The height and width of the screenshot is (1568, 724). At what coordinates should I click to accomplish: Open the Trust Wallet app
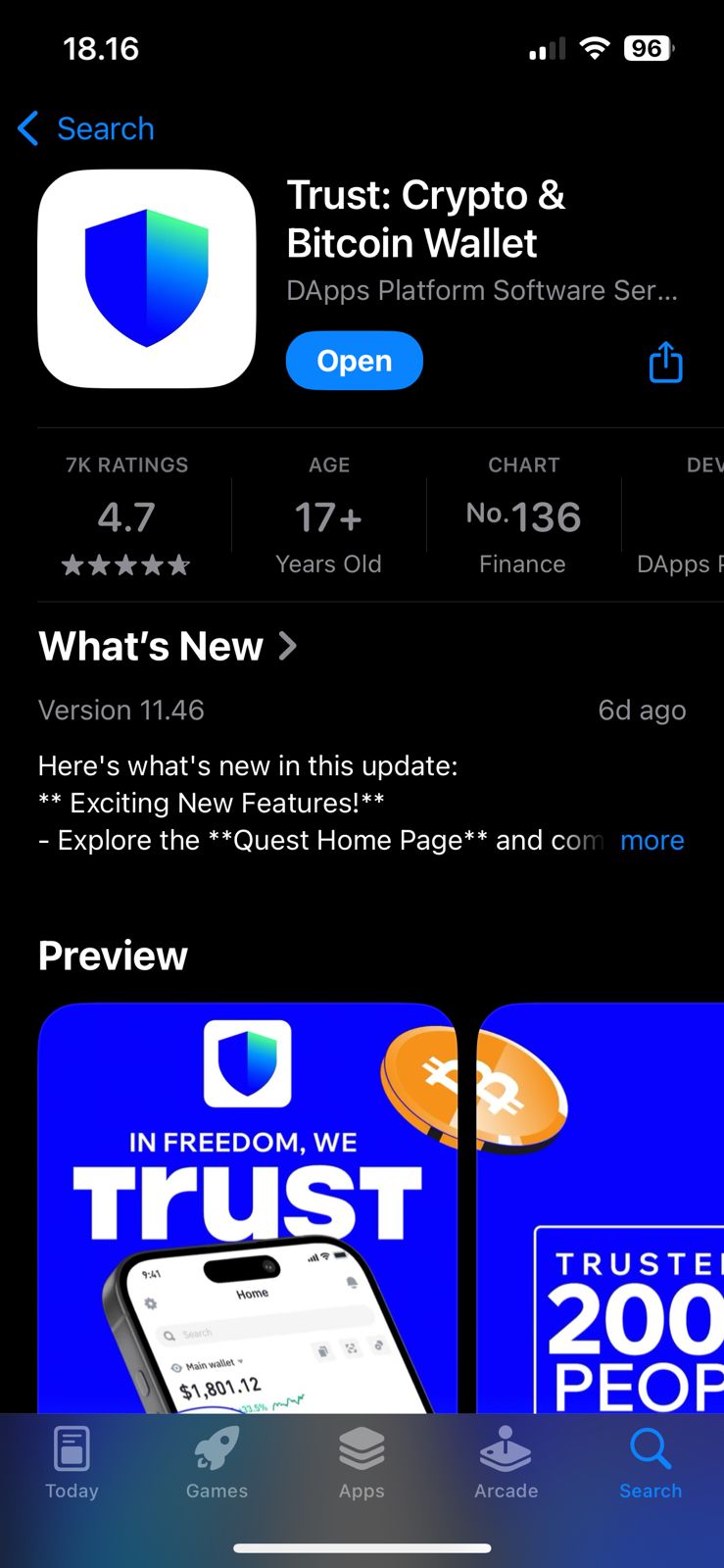[354, 361]
